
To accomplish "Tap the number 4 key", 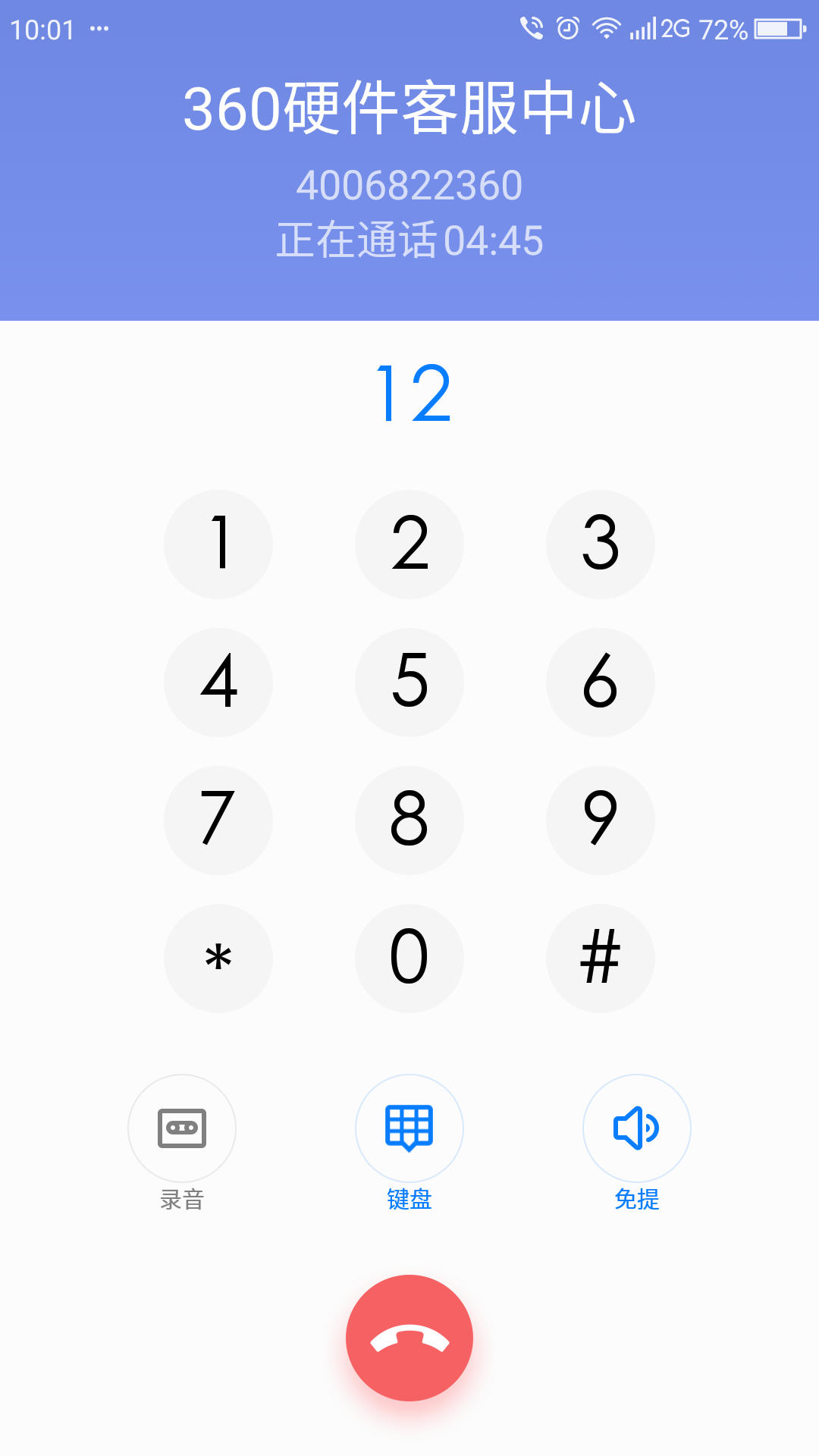I will click(218, 682).
